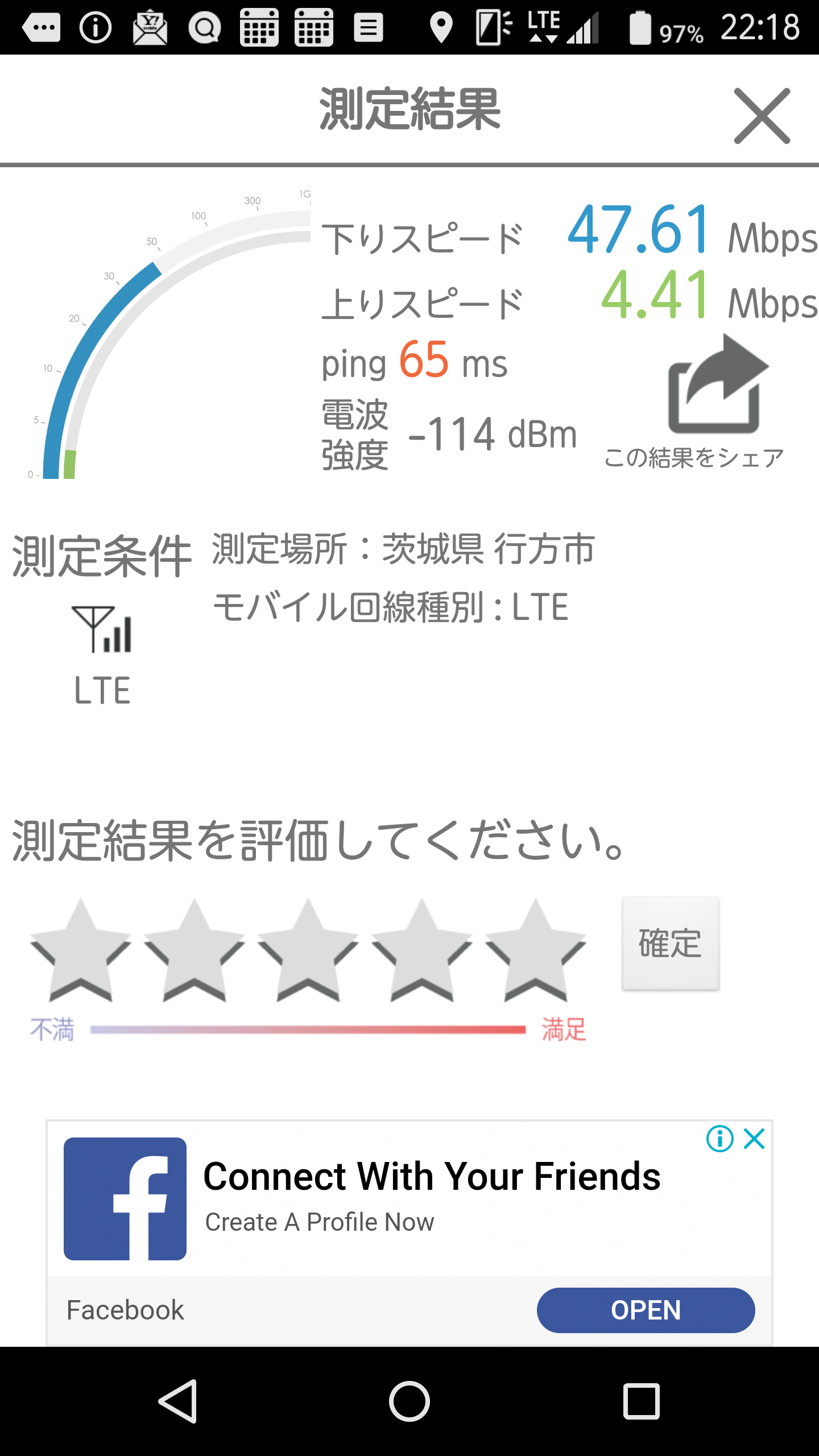This screenshot has height=1456, width=819.
Task: Select the fourth rating star
Action: [x=421, y=951]
